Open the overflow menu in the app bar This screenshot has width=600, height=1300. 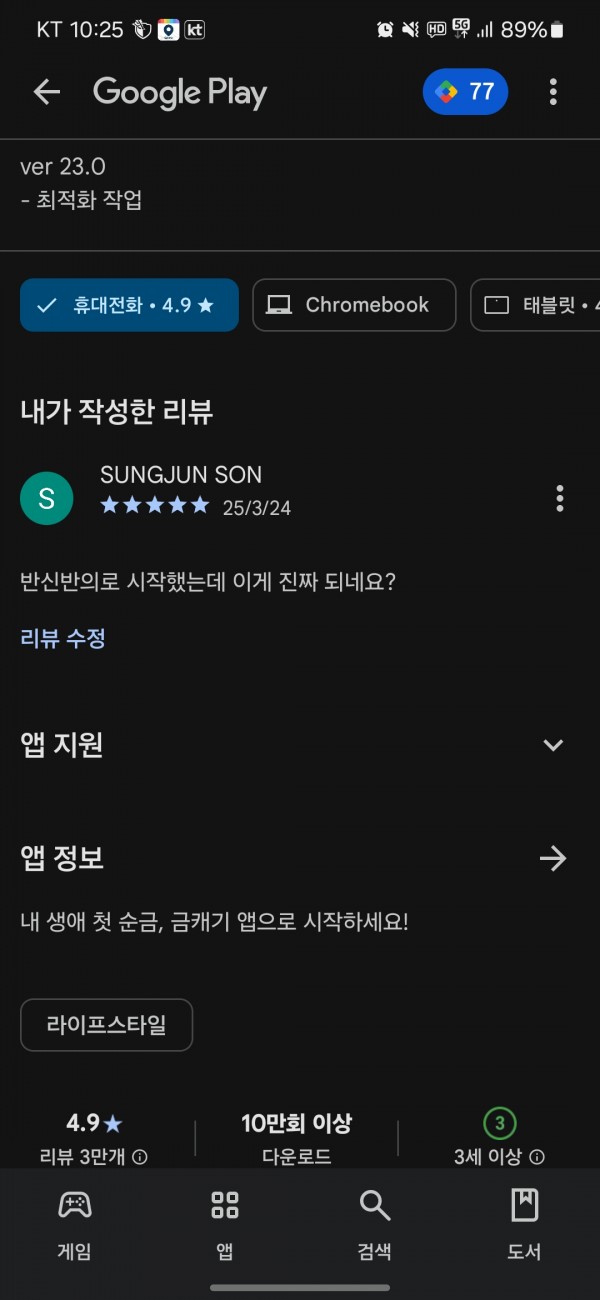[x=553, y=93]
